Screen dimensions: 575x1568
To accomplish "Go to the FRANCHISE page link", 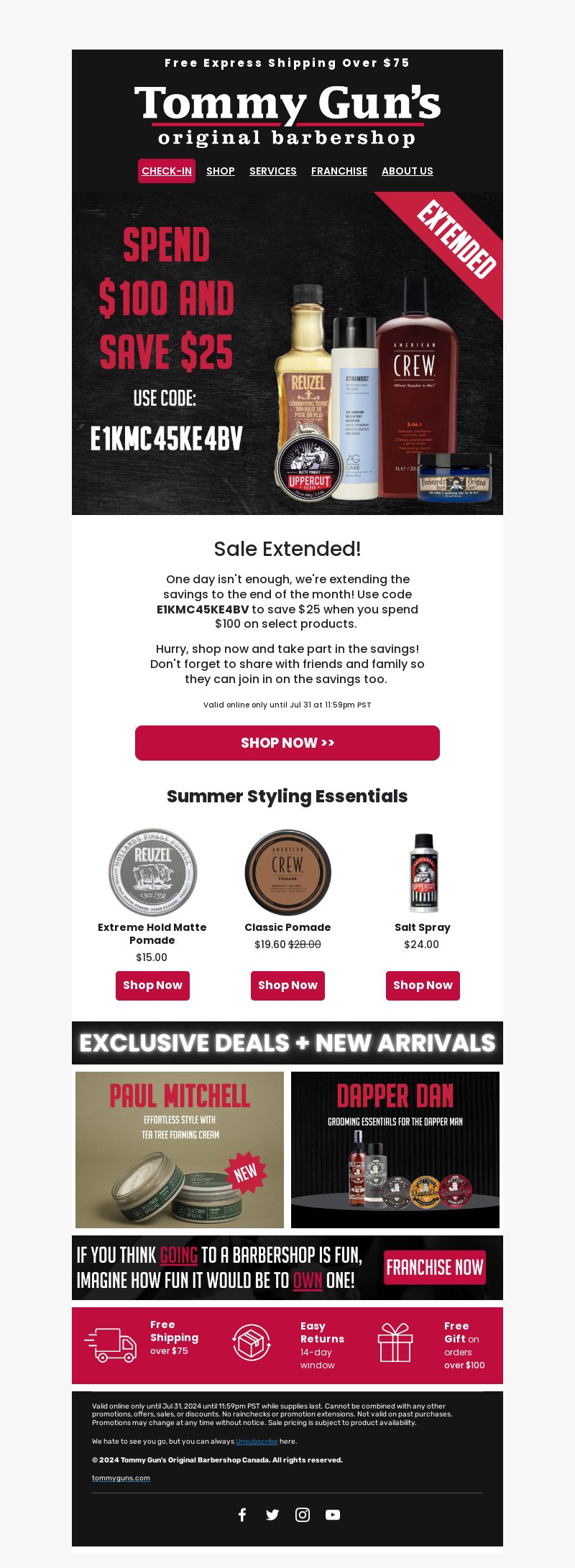I will point(339,171).
